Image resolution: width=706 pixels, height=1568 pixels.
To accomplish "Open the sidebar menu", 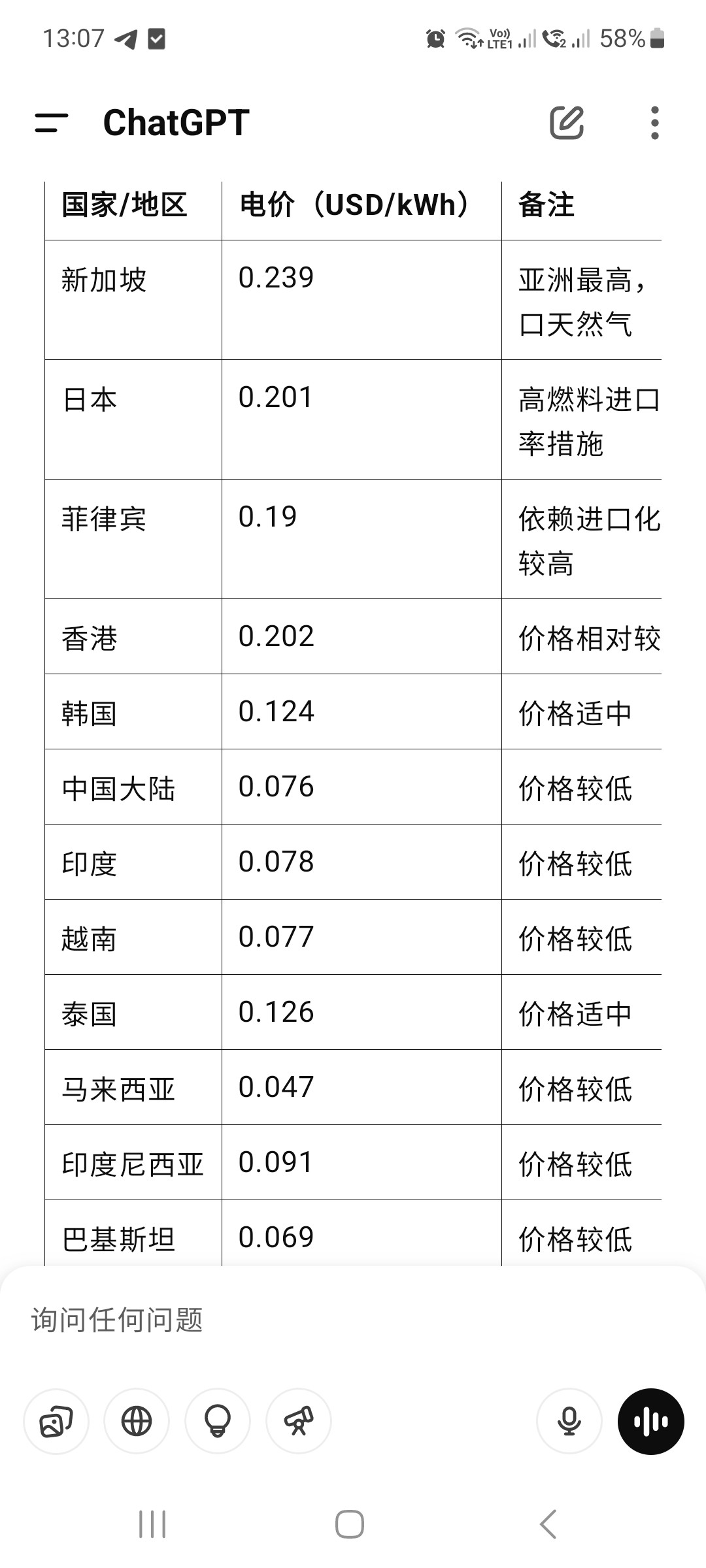I will (51, 123).
